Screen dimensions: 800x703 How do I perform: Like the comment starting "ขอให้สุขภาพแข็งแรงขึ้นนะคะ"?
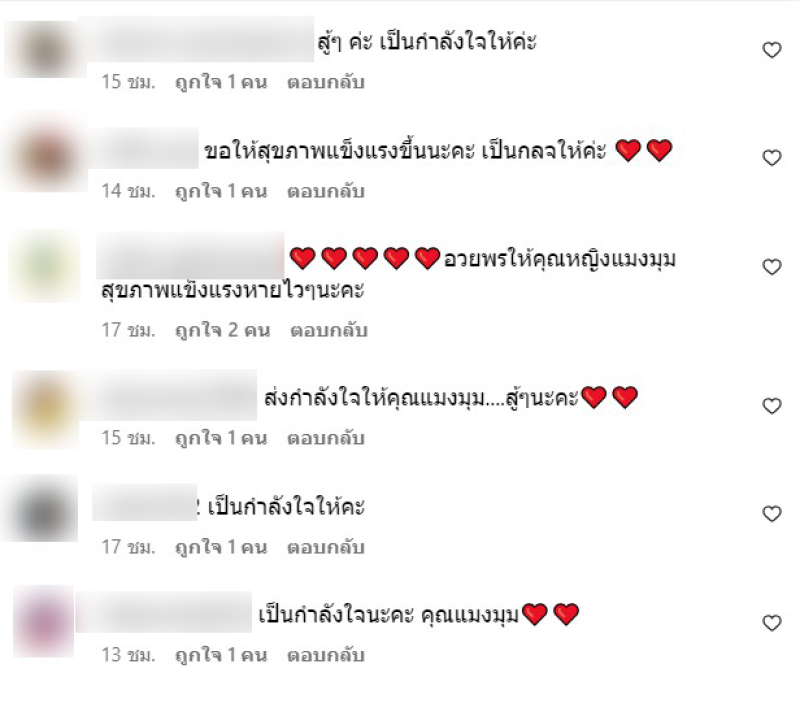(x=772, y=158)
